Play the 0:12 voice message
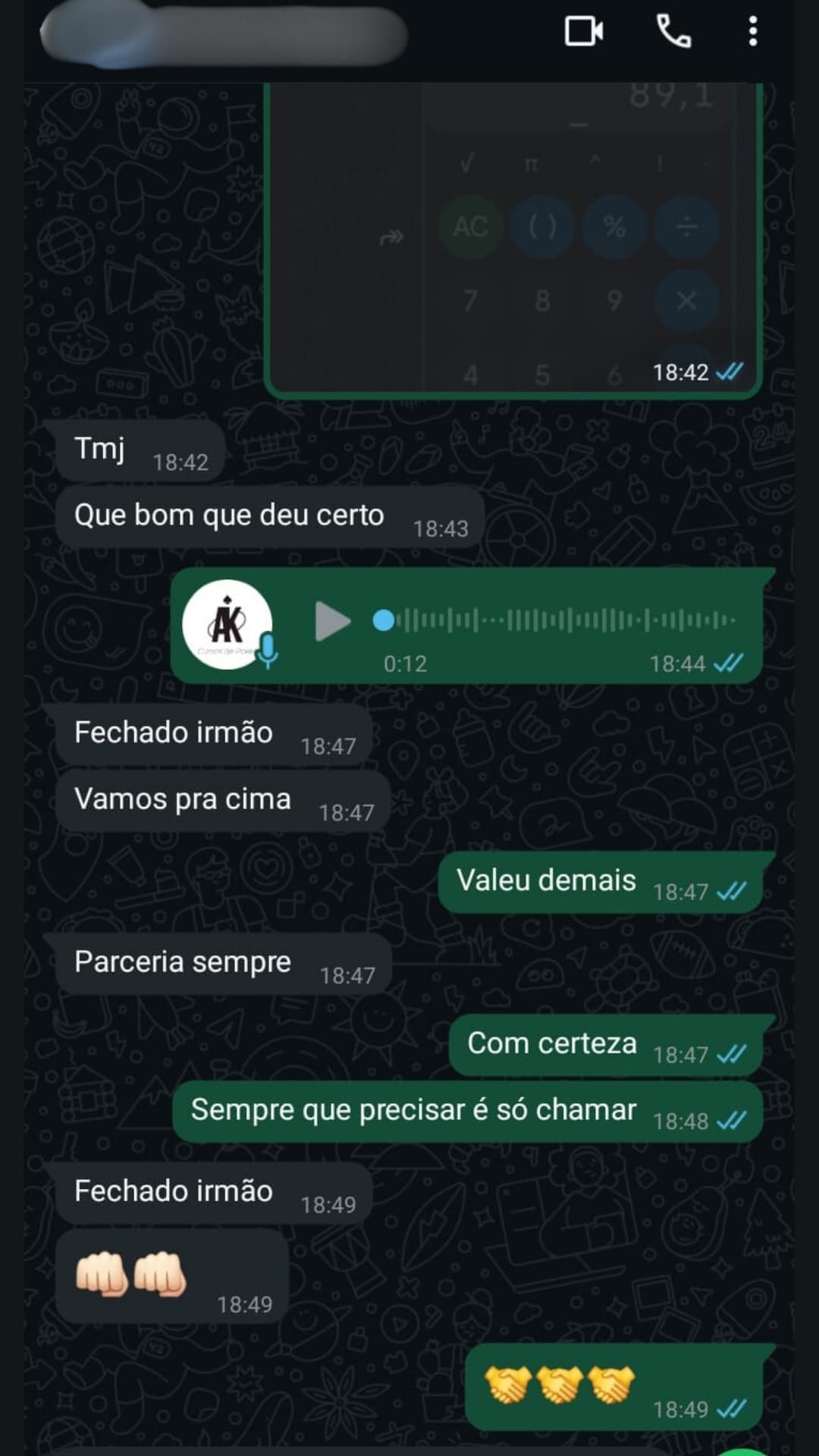The width and height of the screenshot is (819, 1456). 331,622
